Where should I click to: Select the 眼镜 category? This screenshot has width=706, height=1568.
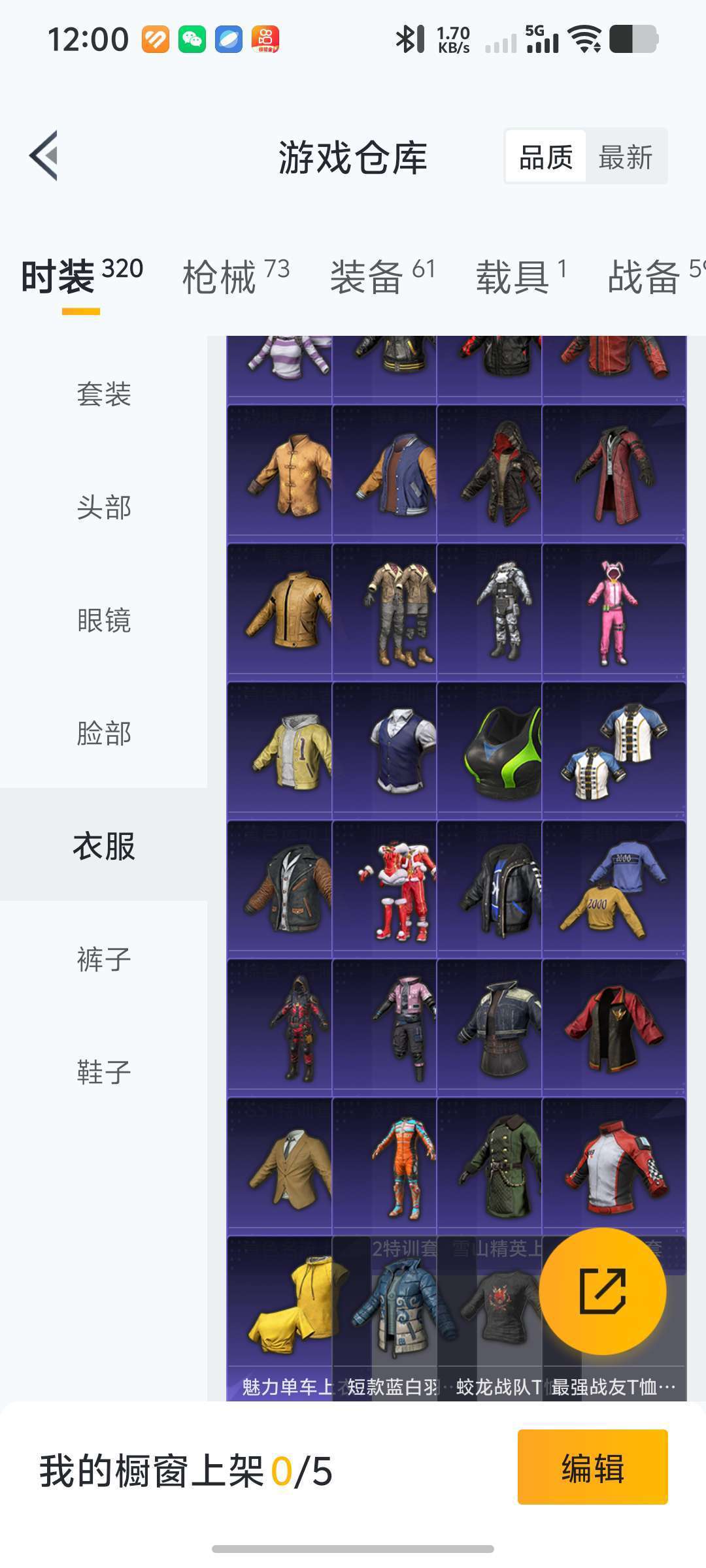click(104, 620)
